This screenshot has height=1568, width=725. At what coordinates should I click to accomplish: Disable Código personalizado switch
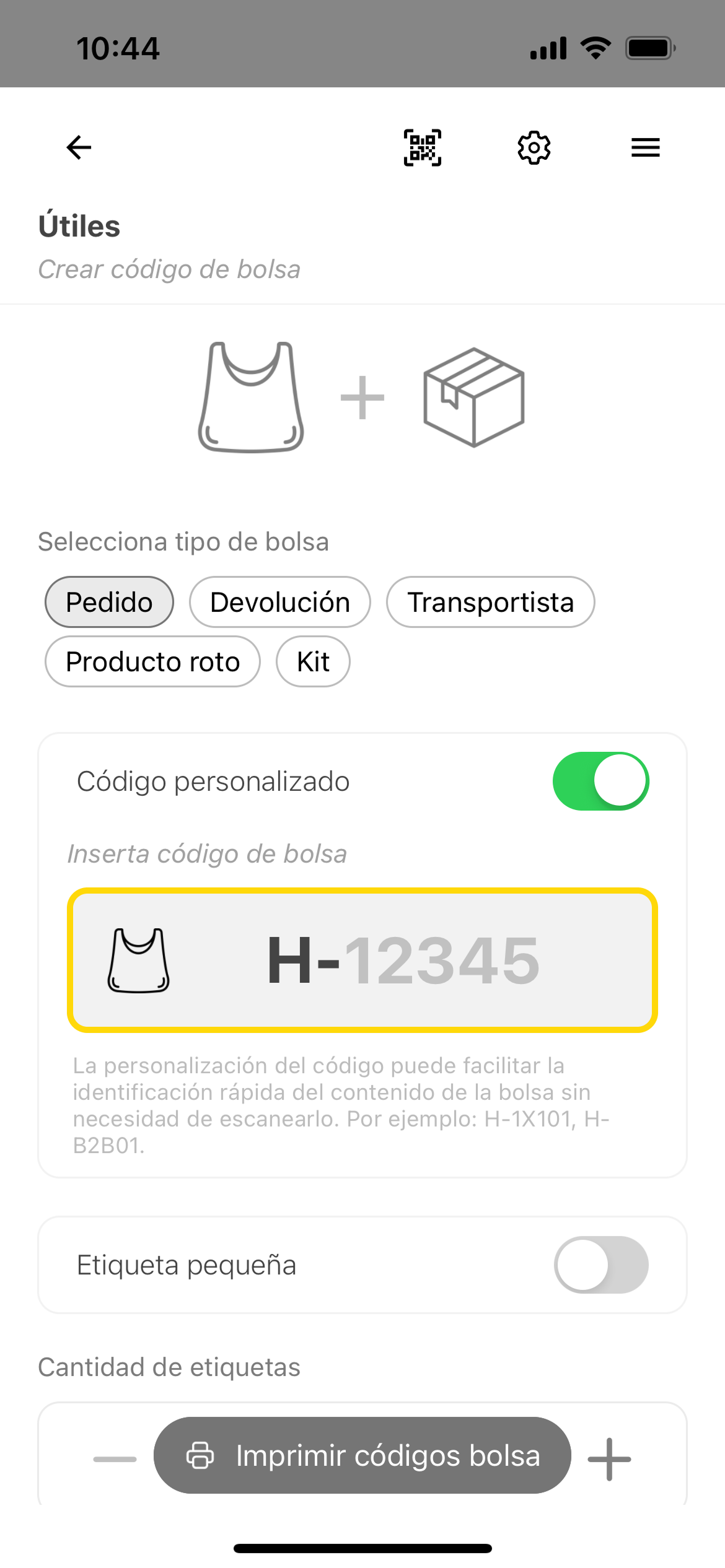(x=600, y=782)
